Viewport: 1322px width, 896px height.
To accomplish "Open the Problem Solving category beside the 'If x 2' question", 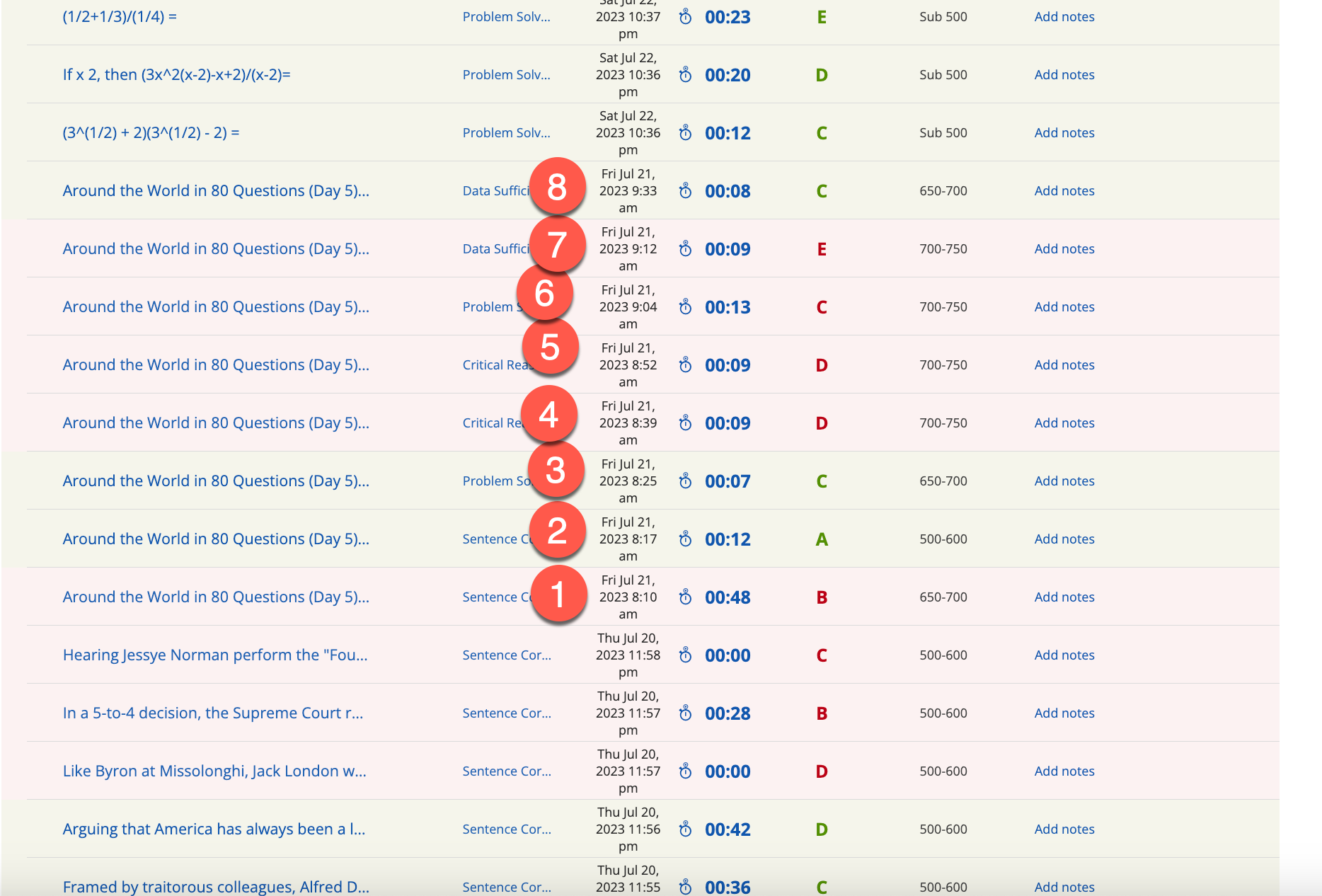I will point(506,75).
